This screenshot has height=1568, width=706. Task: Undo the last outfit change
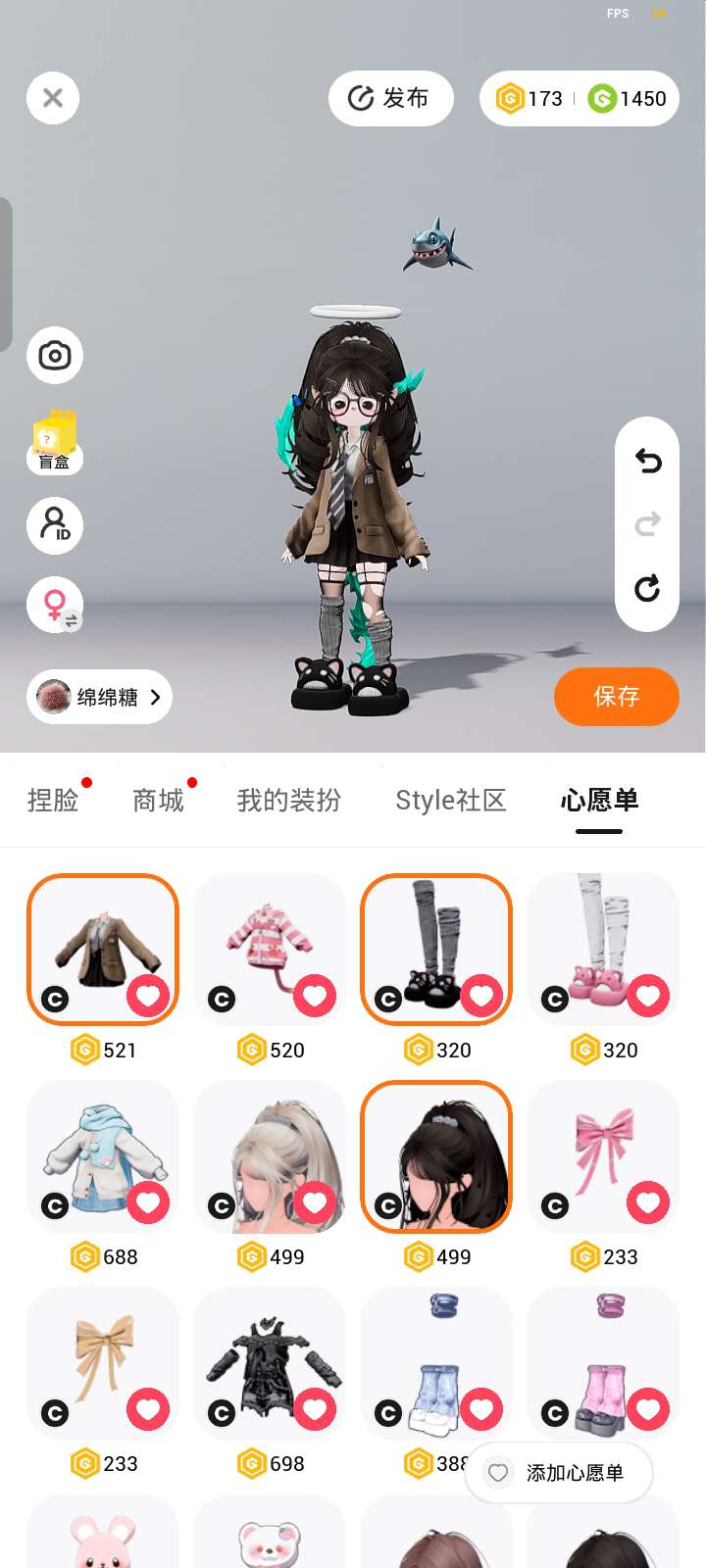[647, 461]
